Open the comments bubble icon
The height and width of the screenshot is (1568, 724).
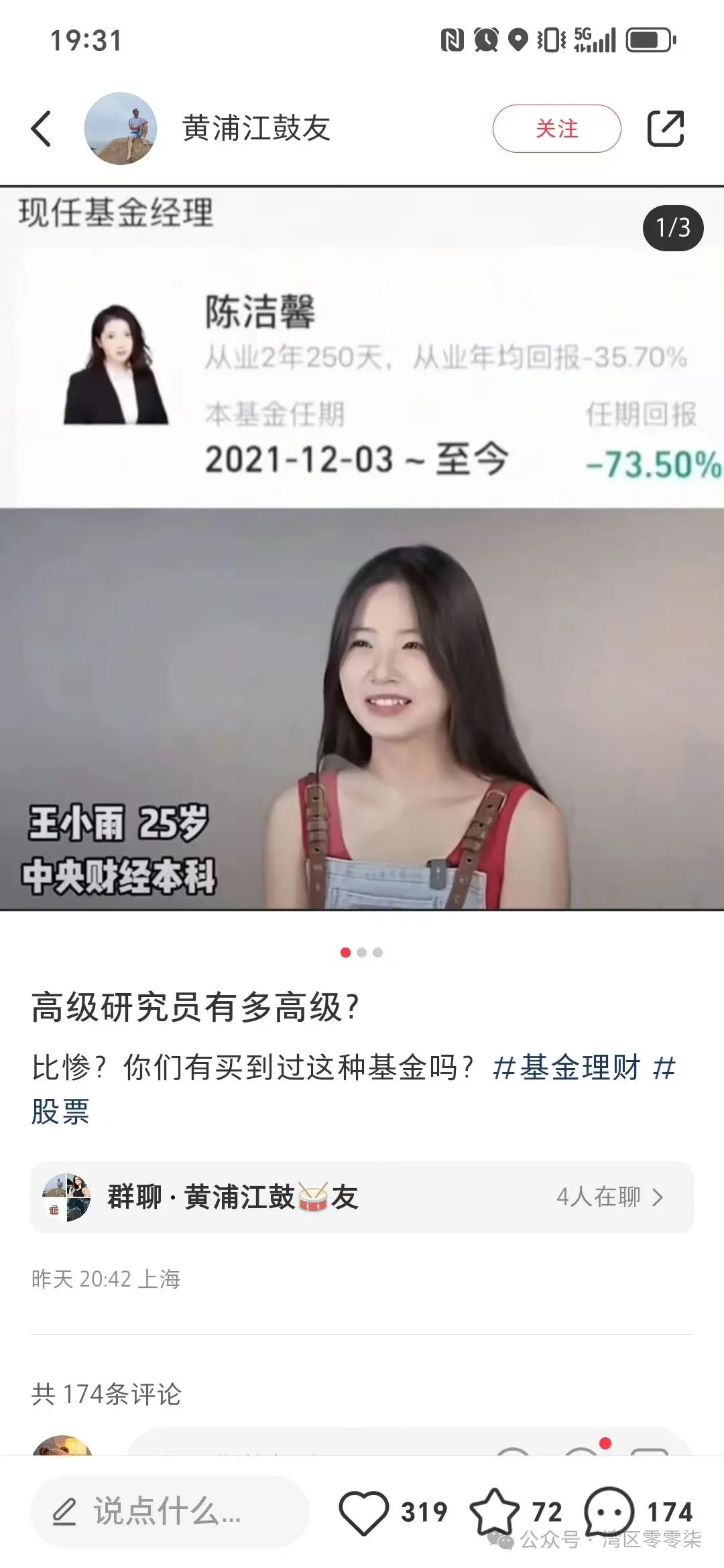[x=609, y=1510]
